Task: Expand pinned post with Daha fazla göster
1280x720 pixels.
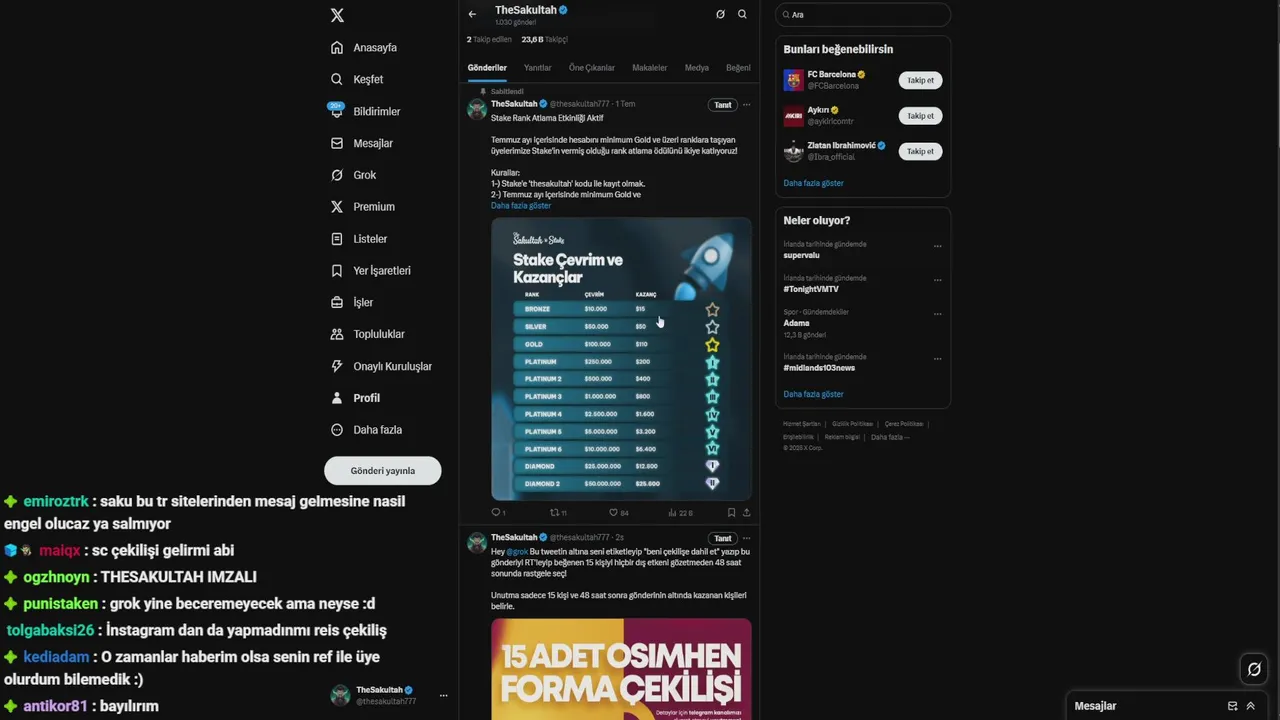Action: (x=521, y=205)
